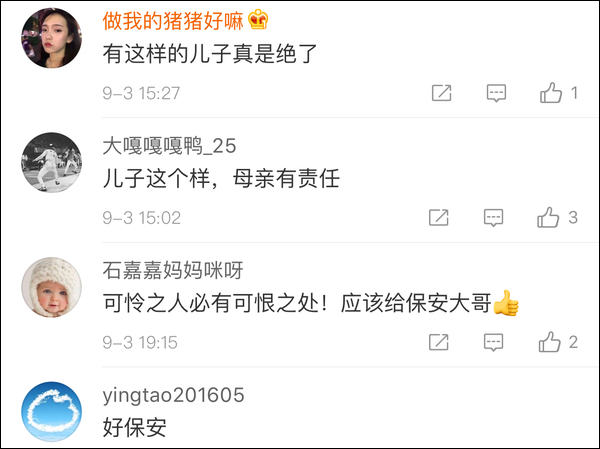
Task: Open yingtao201605's profile avatar
Action: (52, 411)
